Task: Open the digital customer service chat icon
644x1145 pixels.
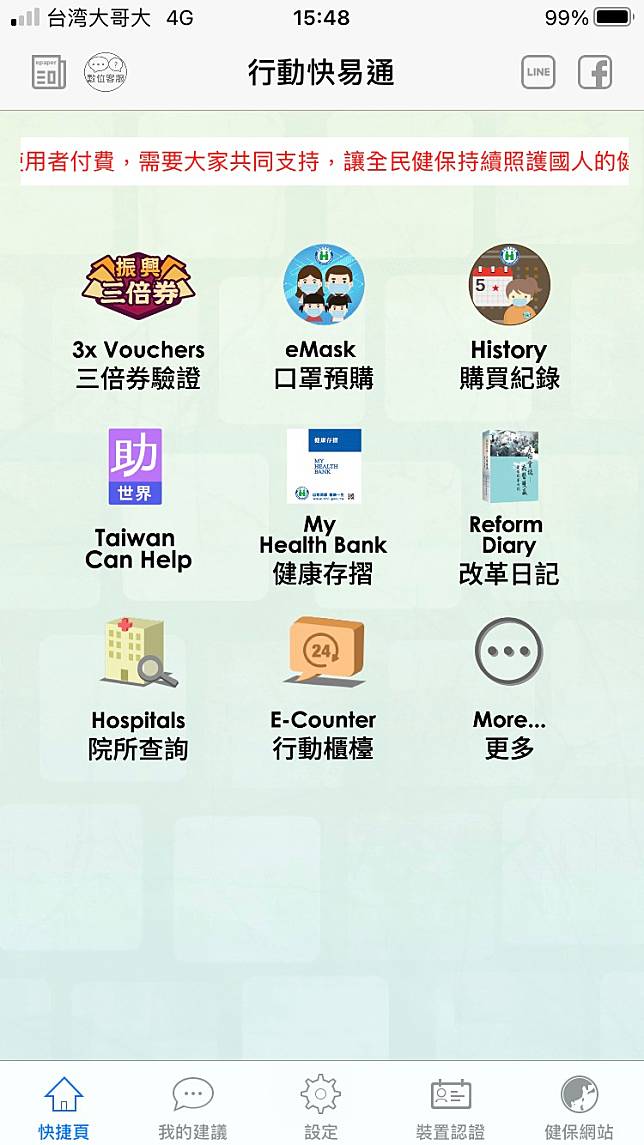Action: (105, 72)
